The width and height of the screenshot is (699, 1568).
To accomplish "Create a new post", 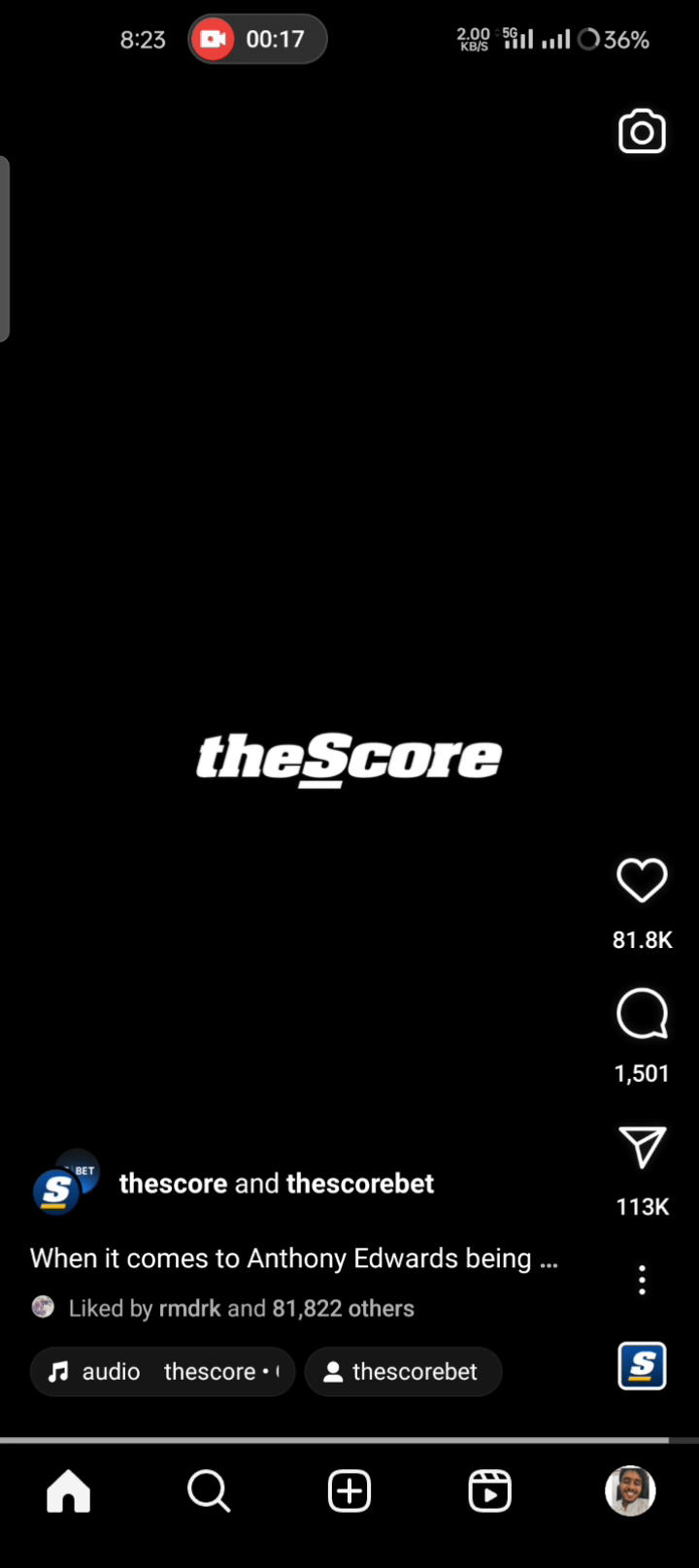I will coord(349,1491).
